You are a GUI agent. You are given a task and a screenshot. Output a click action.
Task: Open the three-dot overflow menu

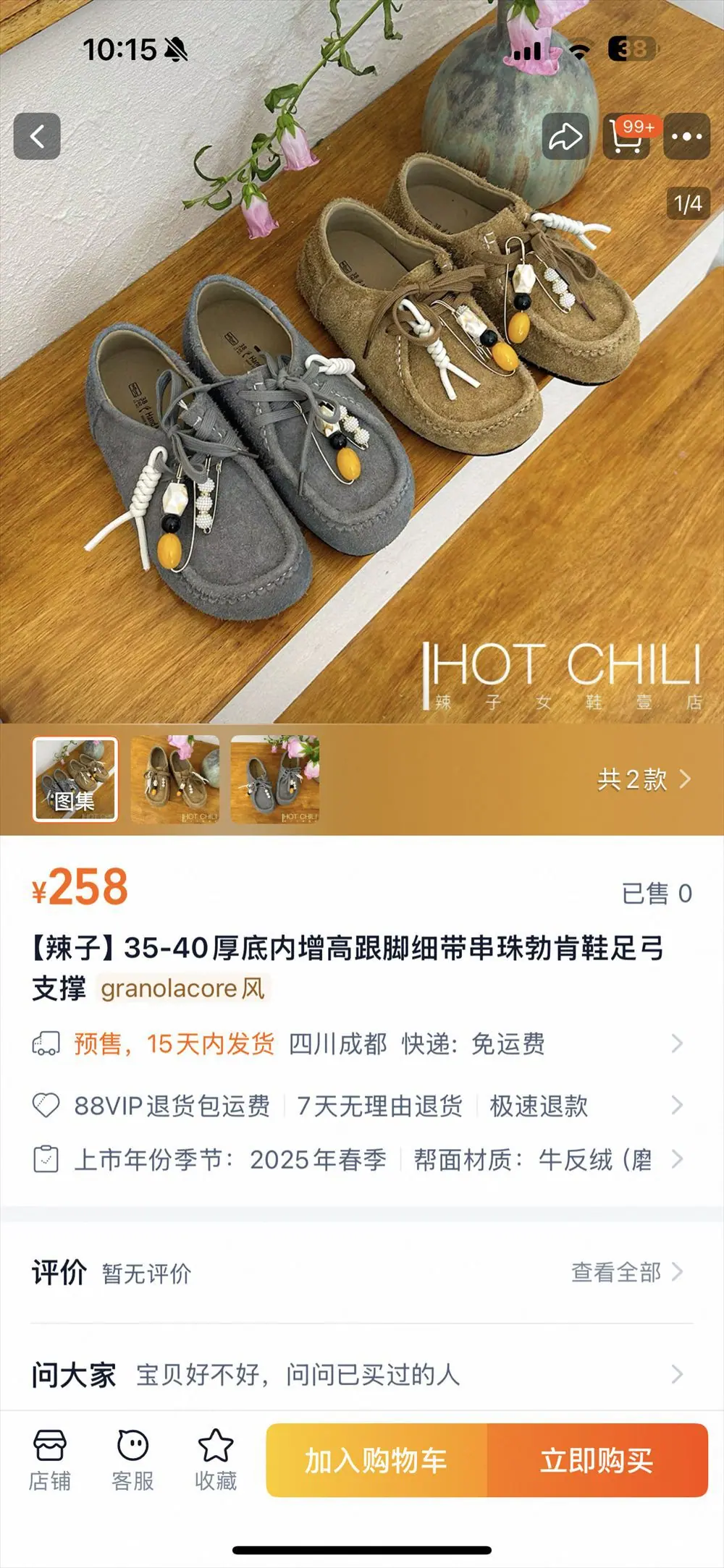687,136
